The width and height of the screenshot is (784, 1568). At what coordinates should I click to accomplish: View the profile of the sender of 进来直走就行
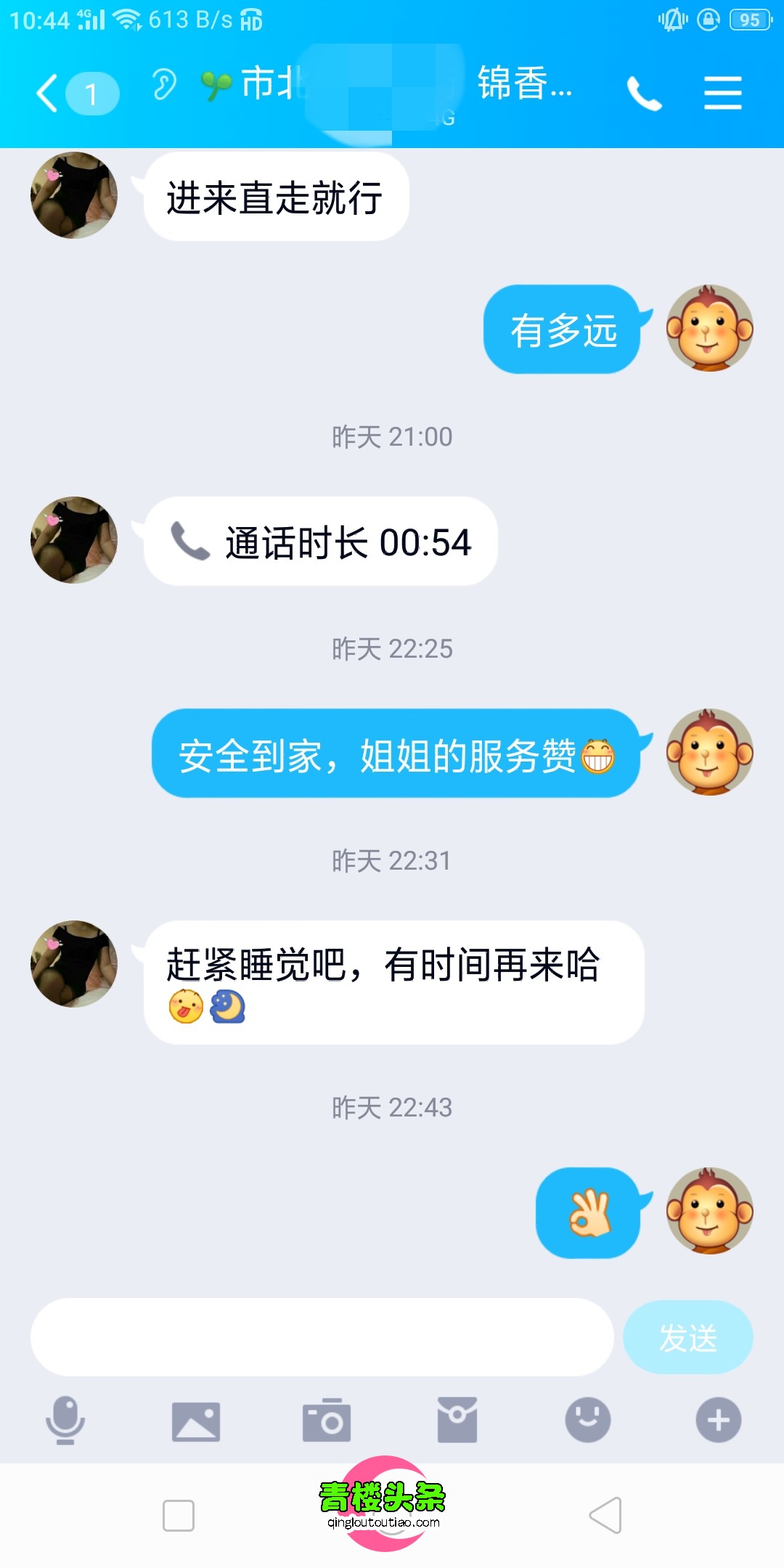[74, 195]
